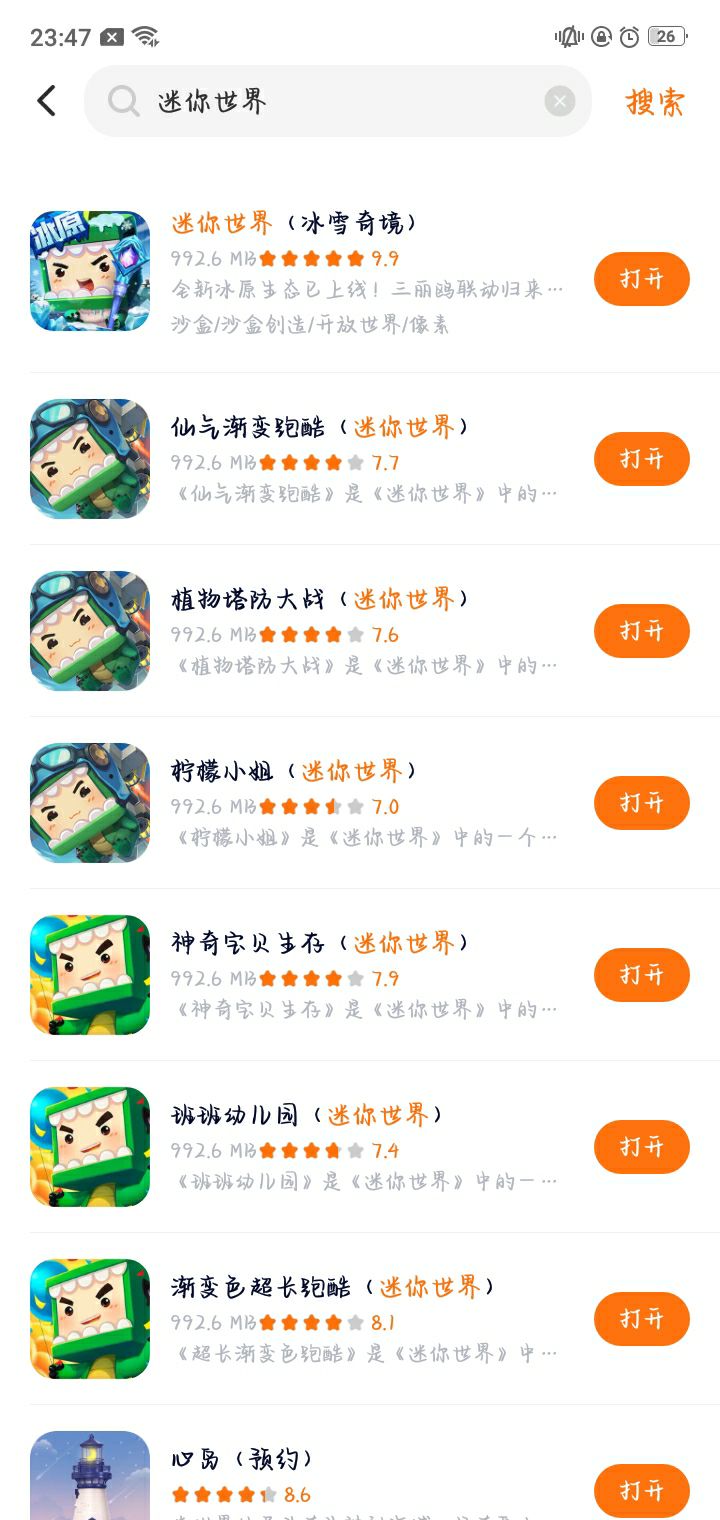
Task: Launch 逃逃幼儿园 with 打开
Action: click(641, 1147)
